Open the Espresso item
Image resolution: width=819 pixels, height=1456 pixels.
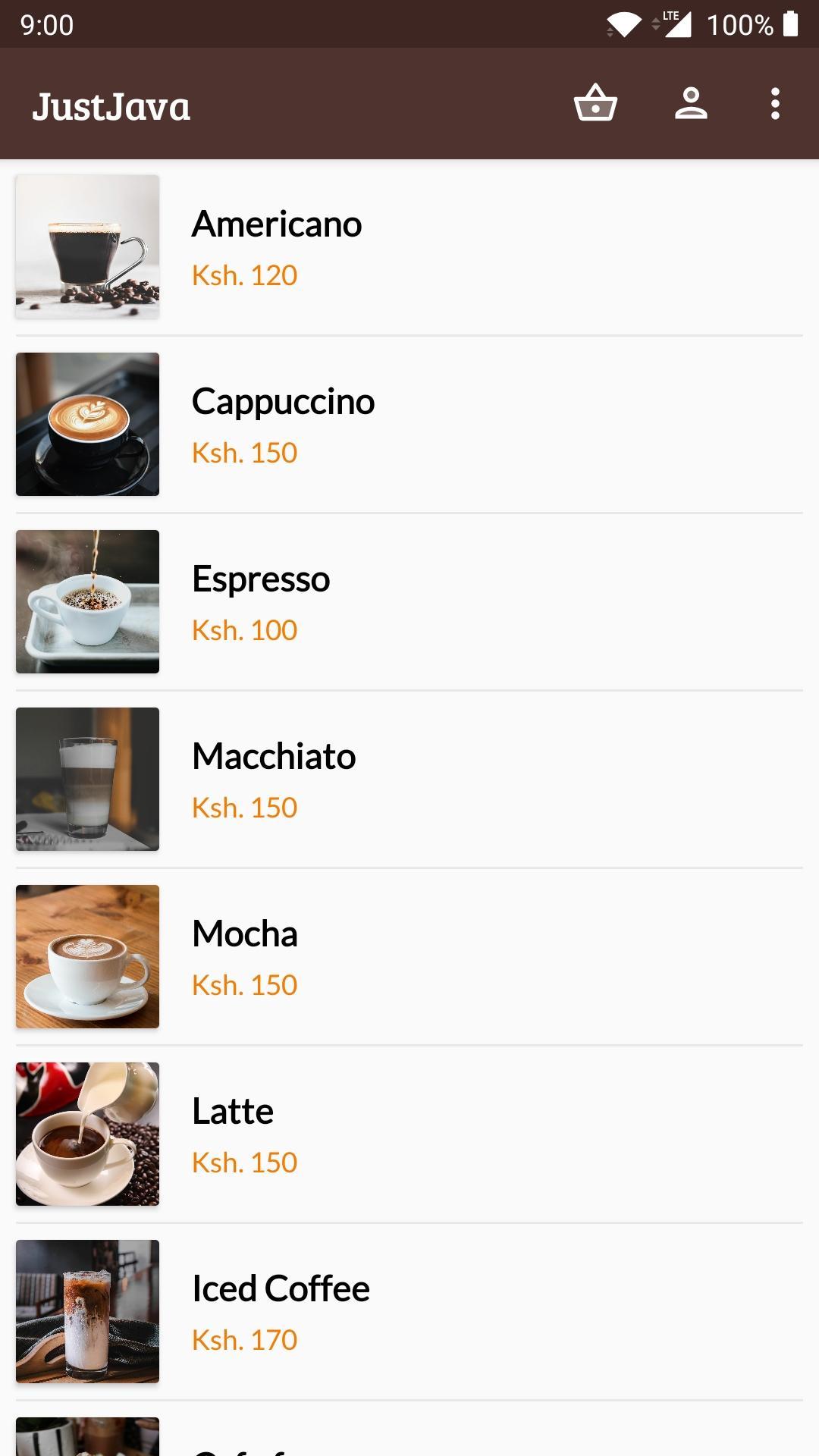click(261, 579)
